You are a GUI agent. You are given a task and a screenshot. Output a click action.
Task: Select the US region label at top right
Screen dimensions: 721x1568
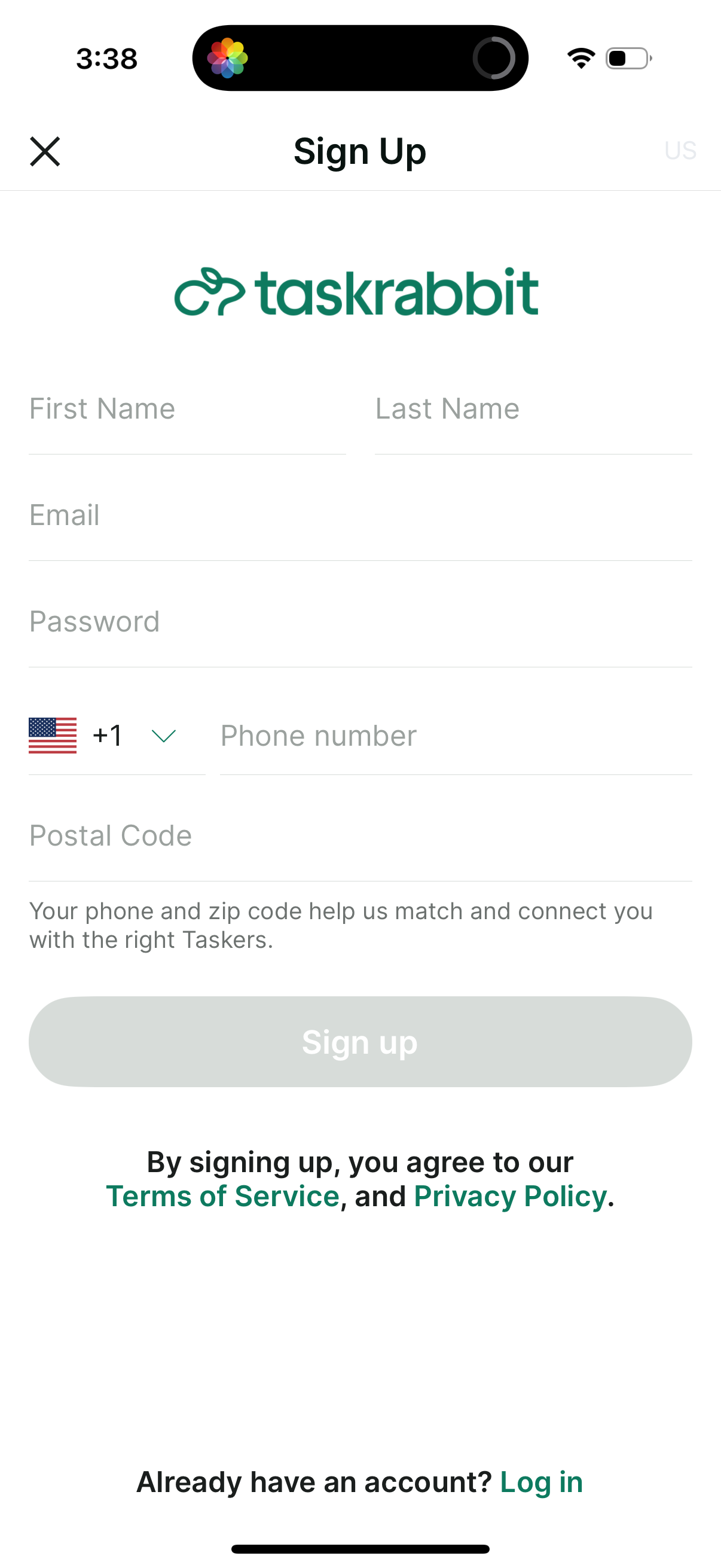680,150
